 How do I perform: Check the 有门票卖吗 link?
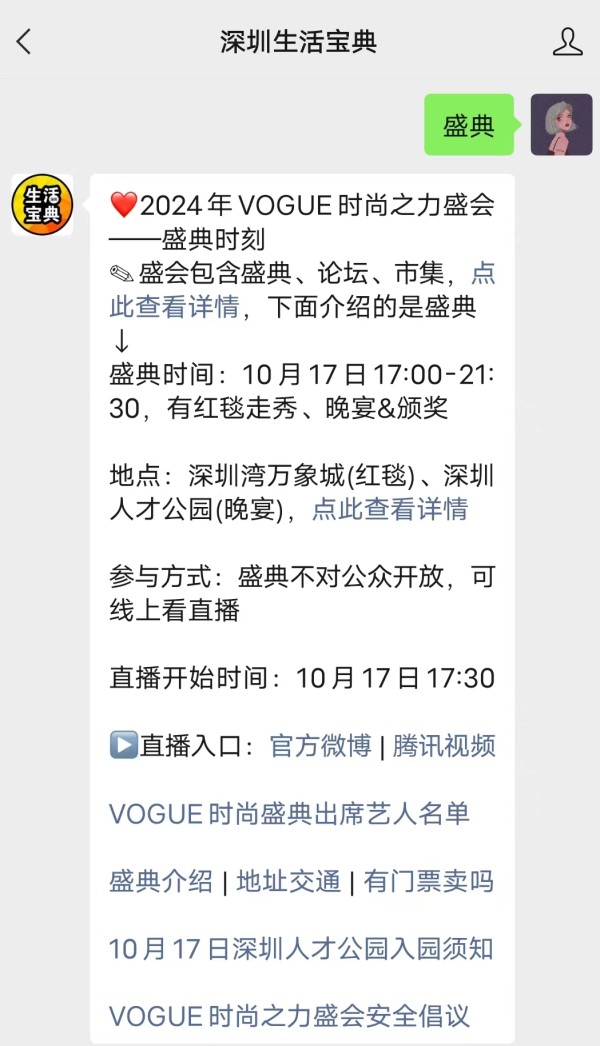click(428, 882)
